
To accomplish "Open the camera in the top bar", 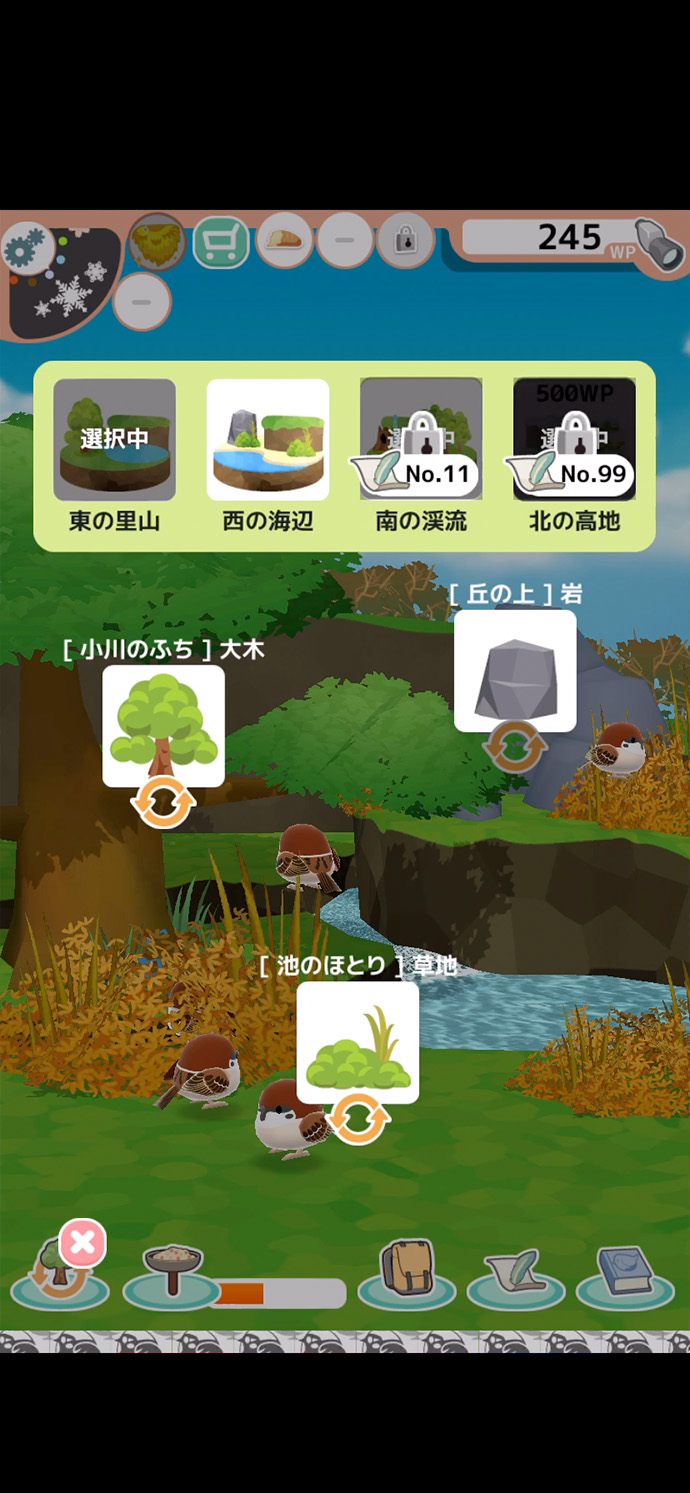I will 659,245.
